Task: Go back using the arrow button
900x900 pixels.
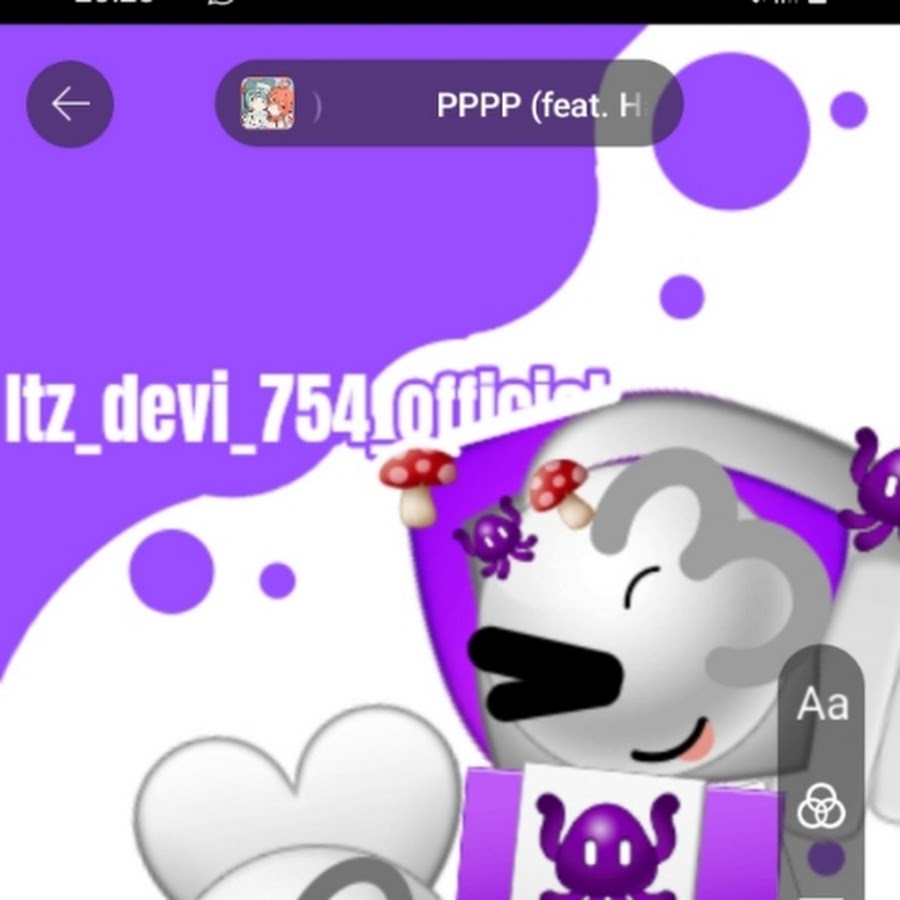Action: (70, 104)
